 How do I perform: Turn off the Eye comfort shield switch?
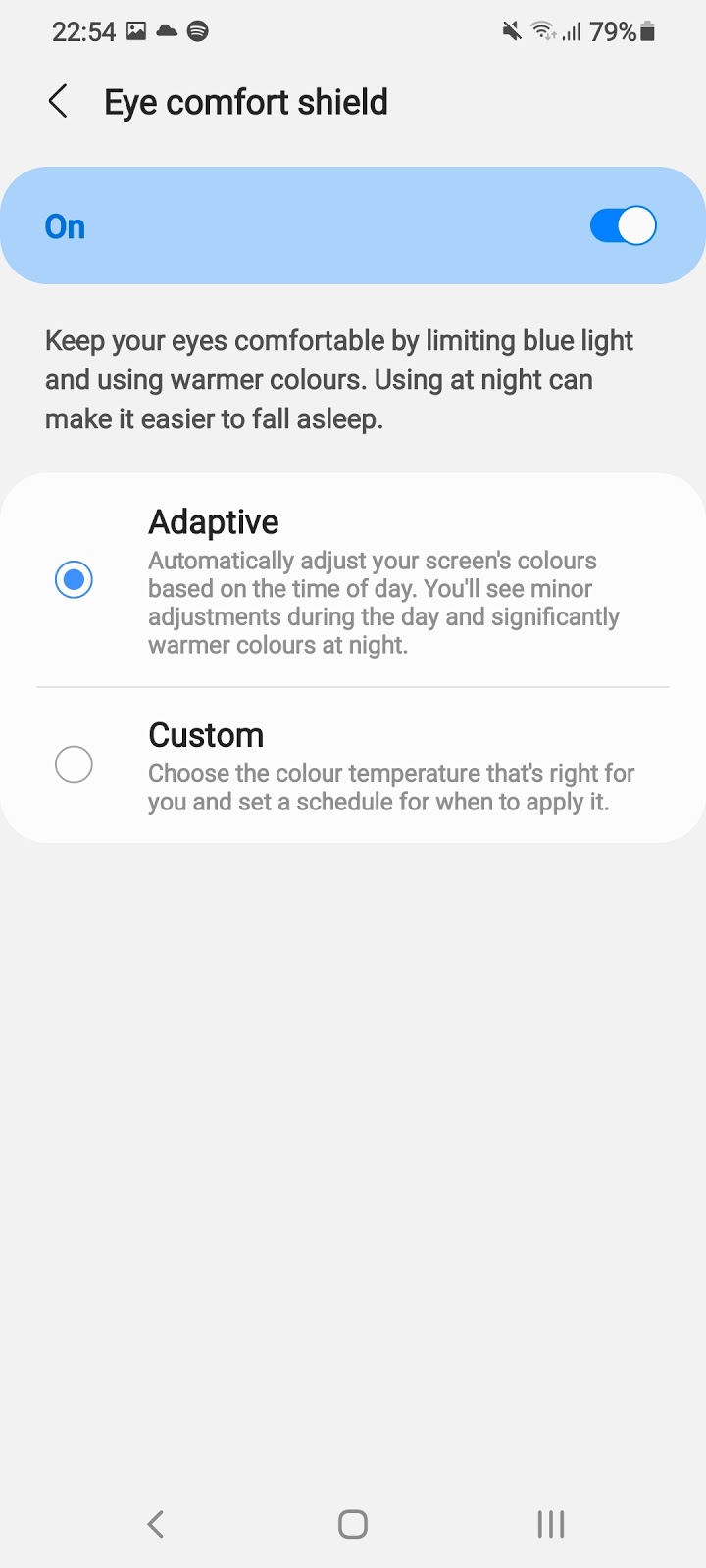623,225
